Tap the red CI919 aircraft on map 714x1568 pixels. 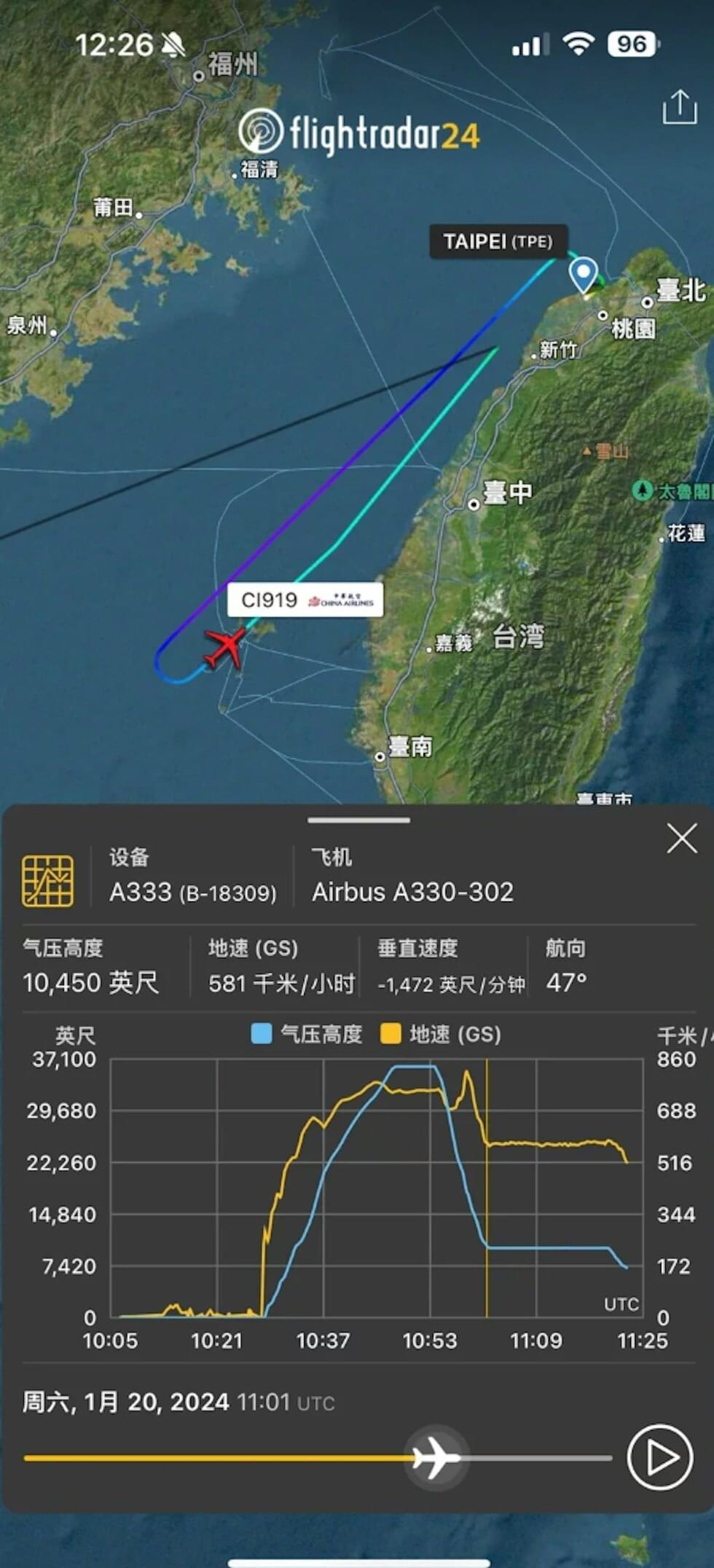226,647
